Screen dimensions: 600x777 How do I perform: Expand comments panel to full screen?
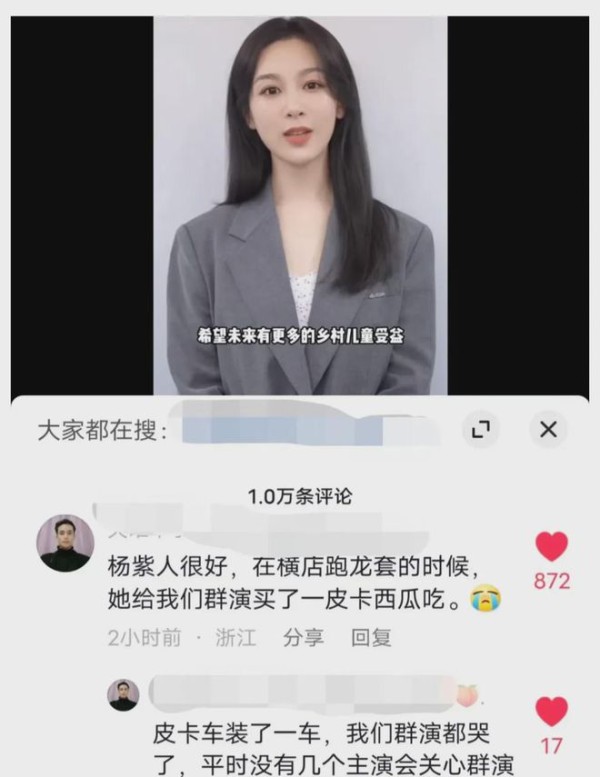click(481, 430)
